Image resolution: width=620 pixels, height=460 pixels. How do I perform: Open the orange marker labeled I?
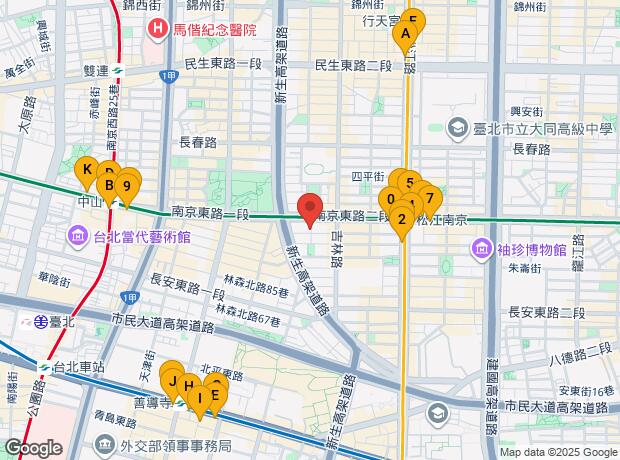[x=200, y=398]
